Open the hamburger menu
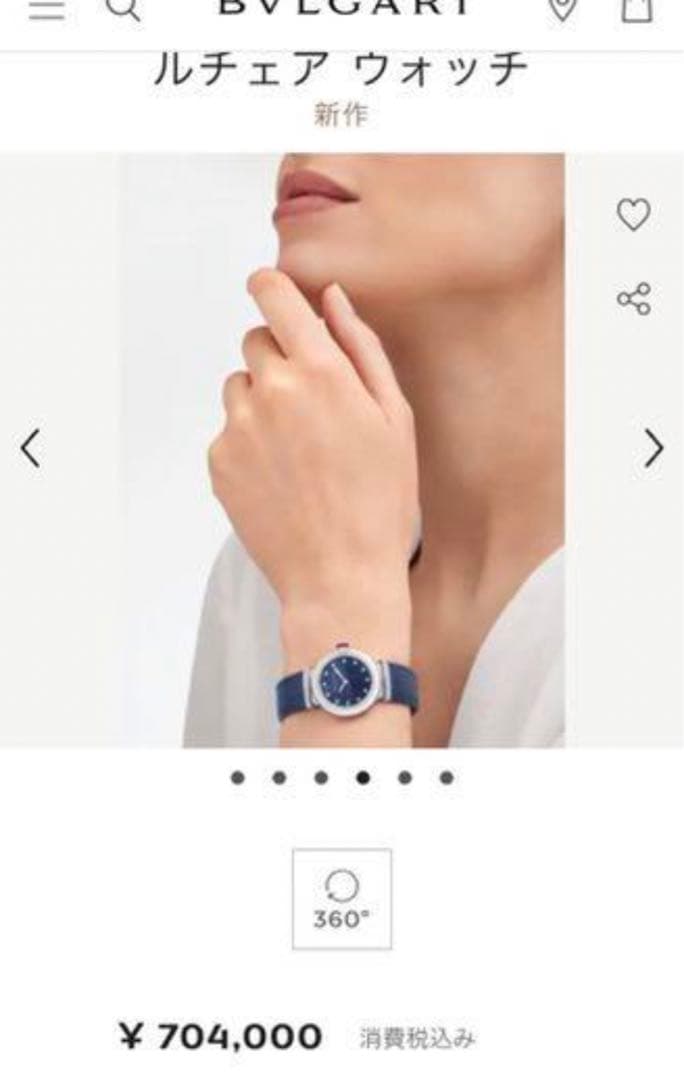684x1080 pixels. 46,9
